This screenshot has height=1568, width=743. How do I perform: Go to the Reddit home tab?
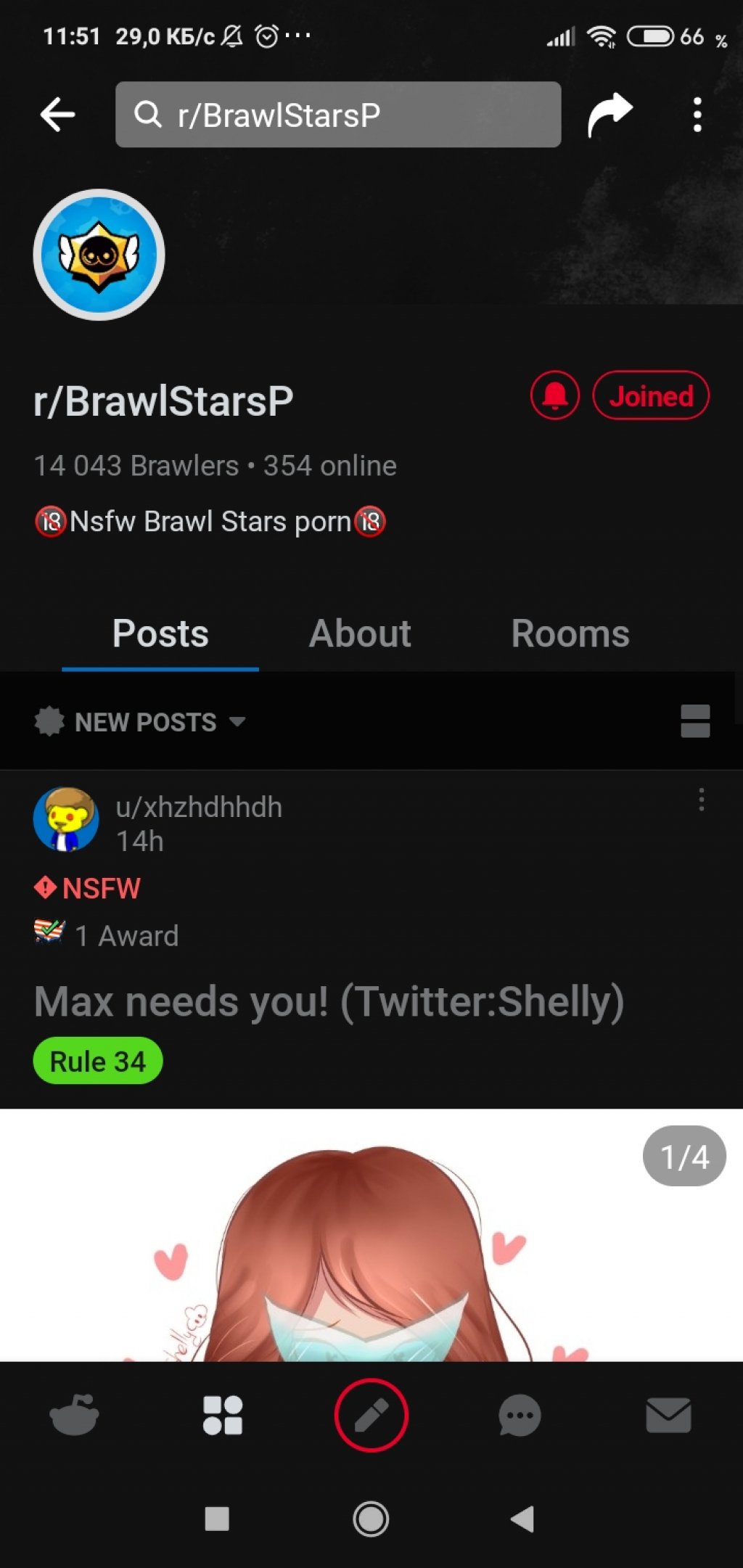point(74,1415)
